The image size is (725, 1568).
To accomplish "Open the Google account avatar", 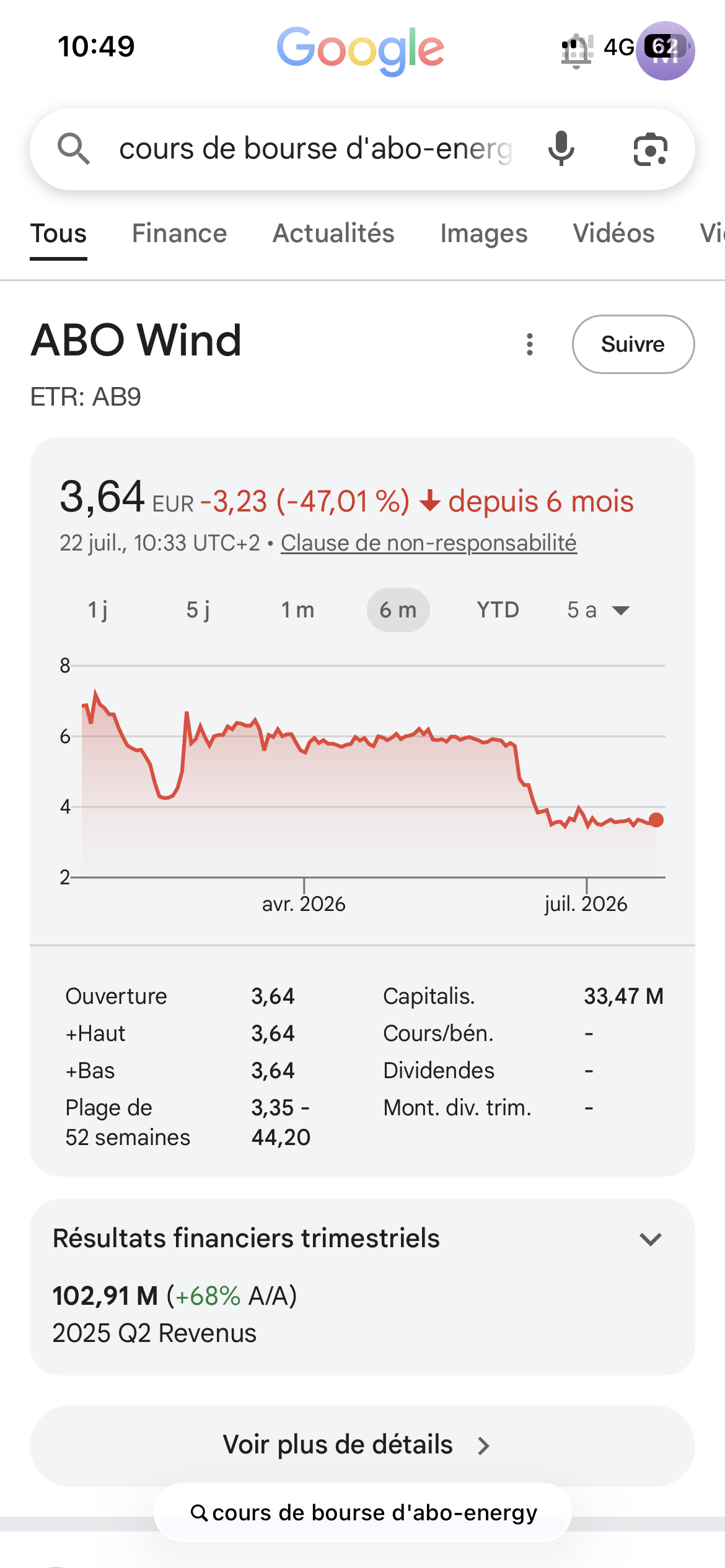I will pos(666,51).
